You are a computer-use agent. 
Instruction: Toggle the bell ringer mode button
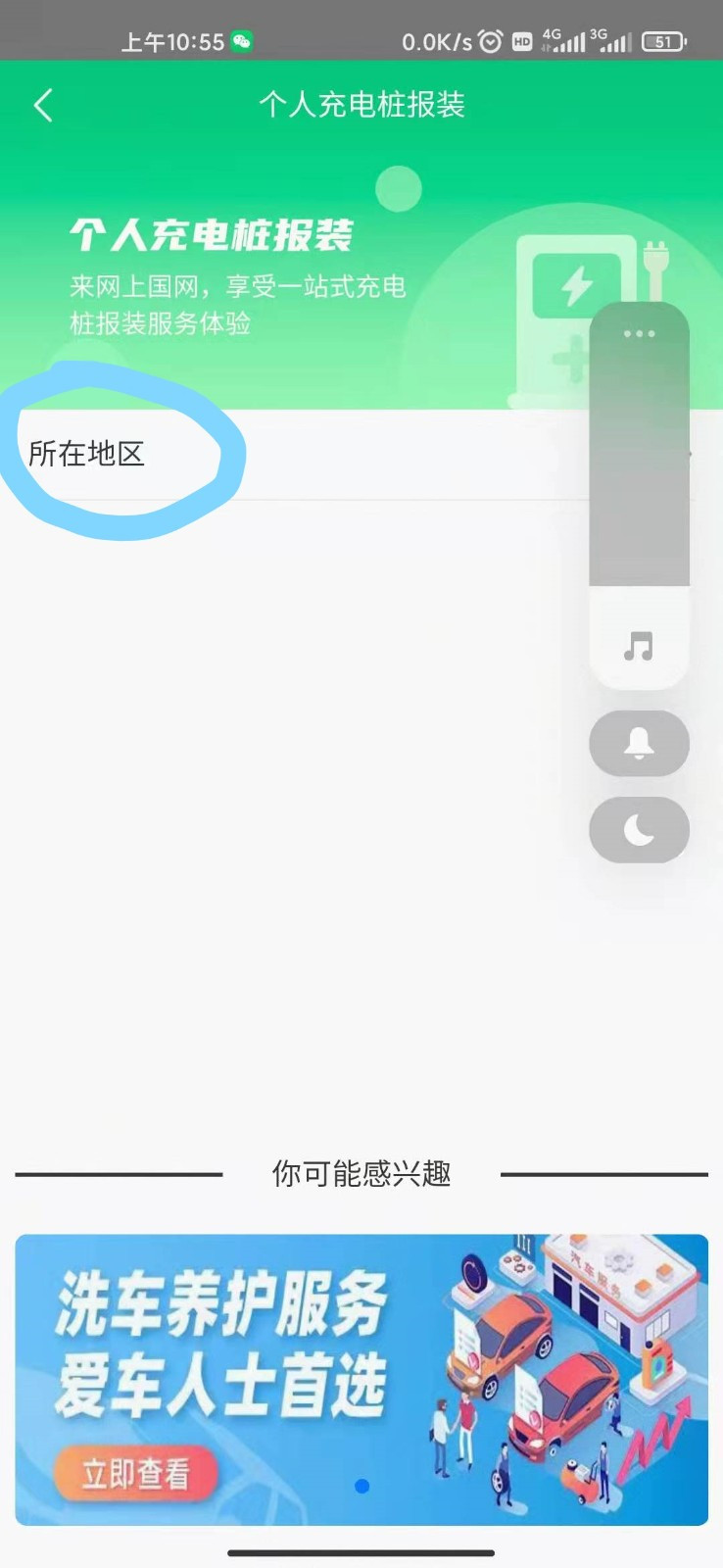639,744
